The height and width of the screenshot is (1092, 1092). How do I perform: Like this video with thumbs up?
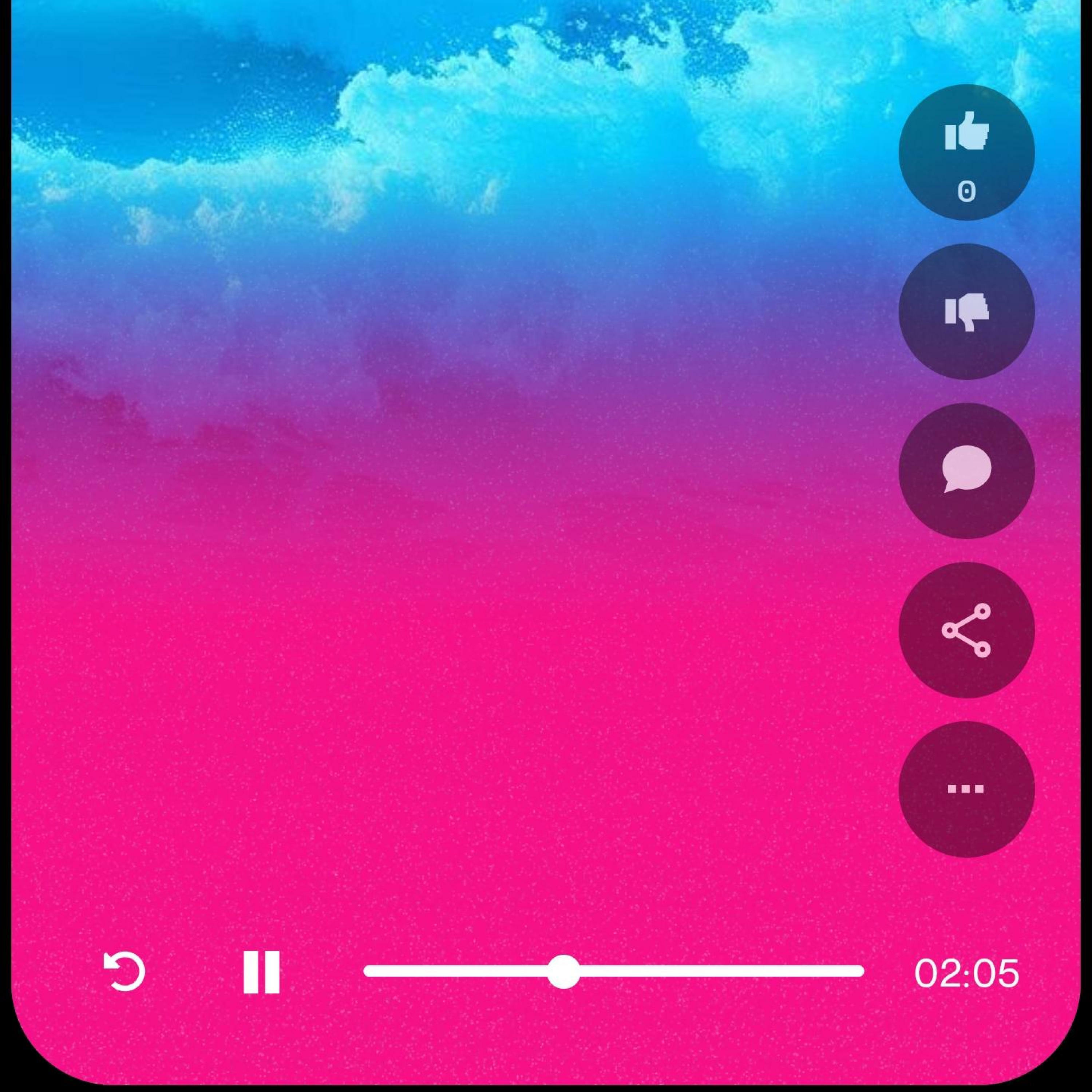pyautogui.click(x=966, y=151)
